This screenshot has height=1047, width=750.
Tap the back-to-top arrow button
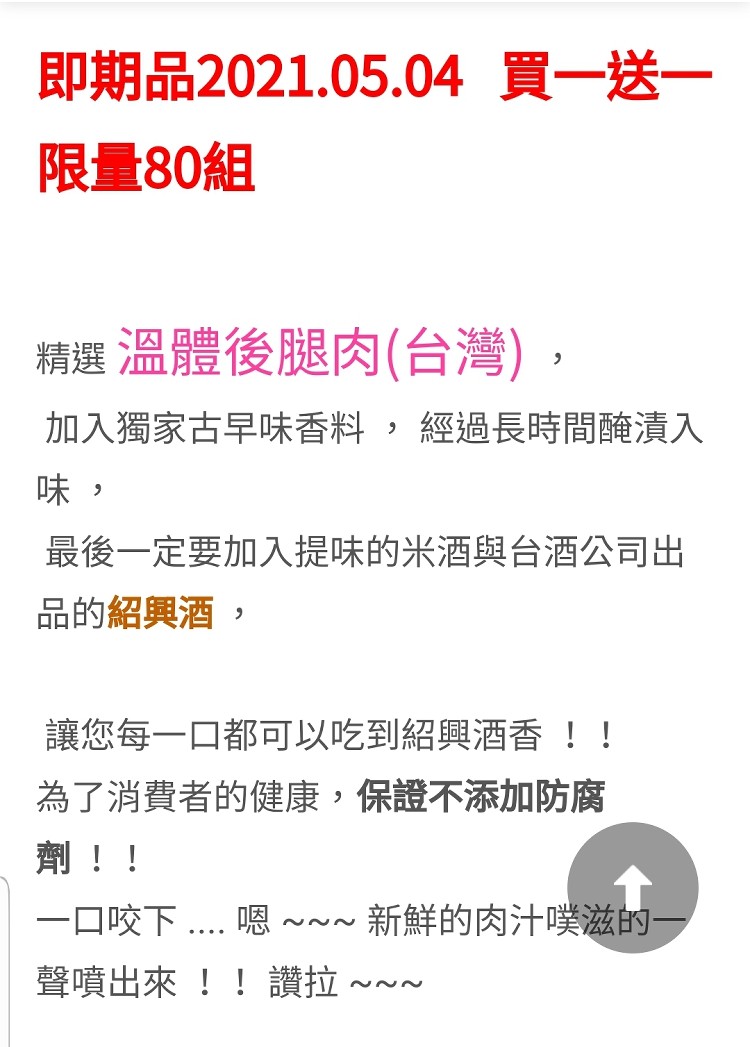point(632,887)
